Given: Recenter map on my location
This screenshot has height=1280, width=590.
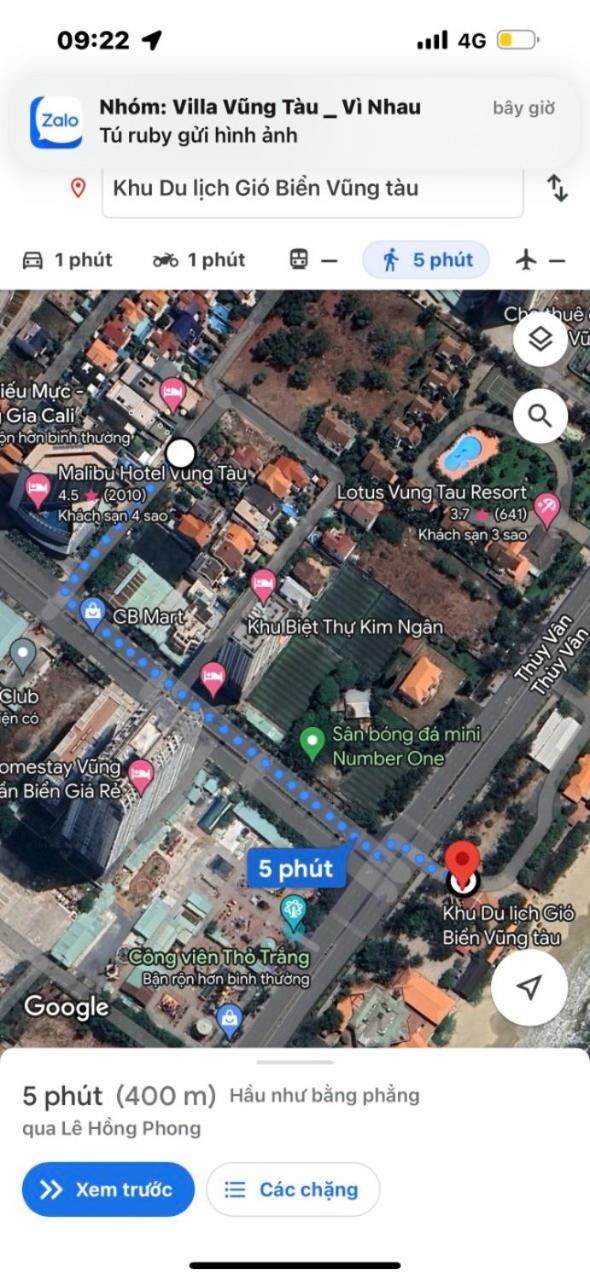Looking at the screenshot, I should click(x=529, y=986).
